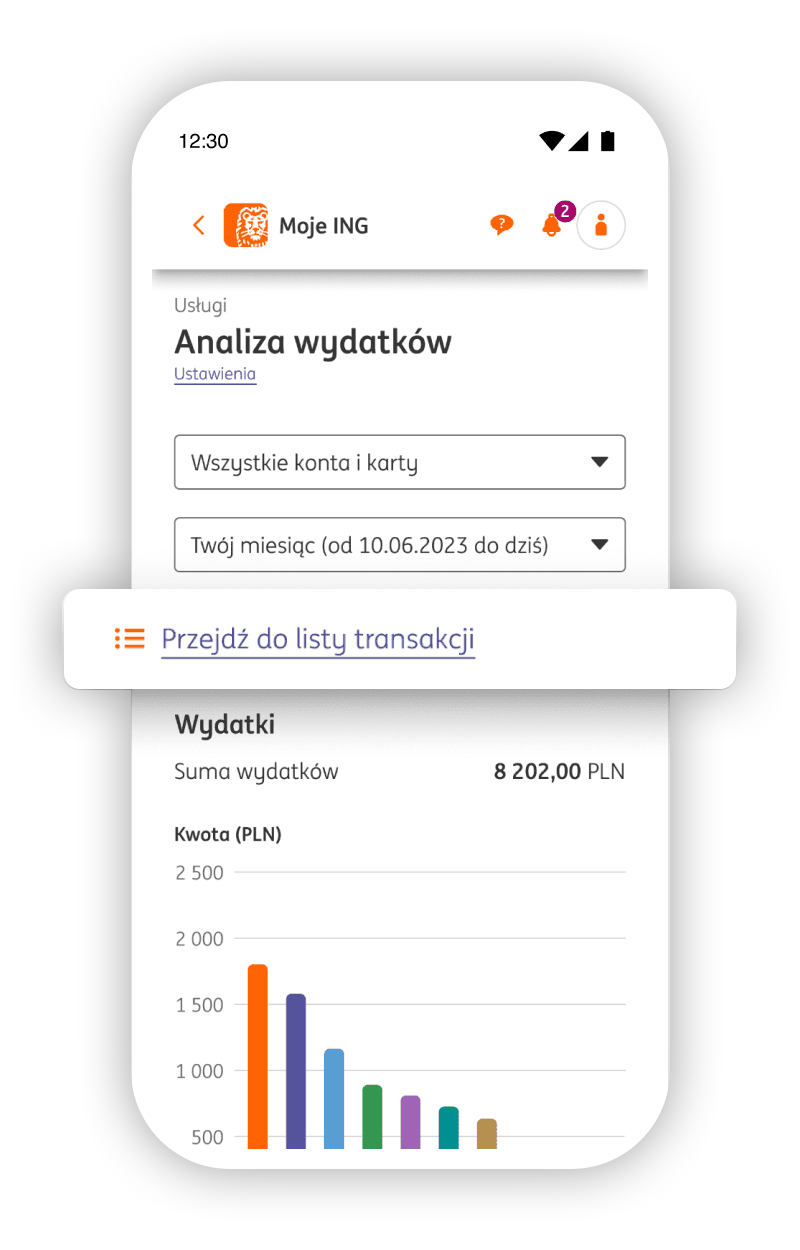Tap the Suma wydatków amount 8 202,00 PLN
Viewport: 800px width, 1250px height.
[x=559, y=771]
